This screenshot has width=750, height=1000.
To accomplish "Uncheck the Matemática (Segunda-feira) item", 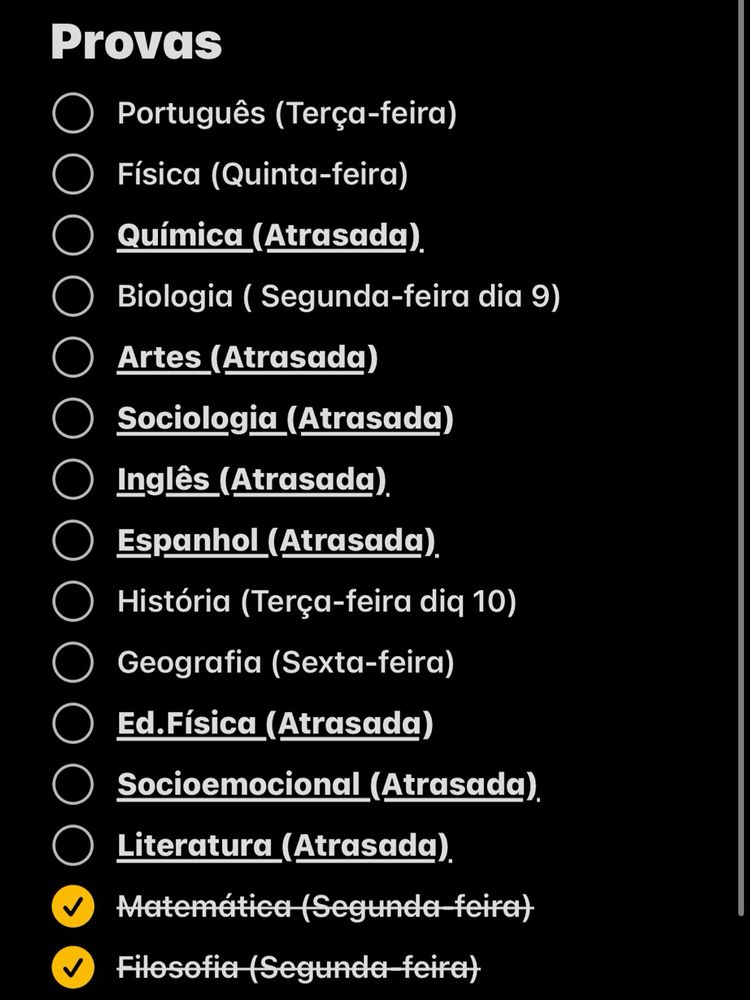I will (x=73, y=907).
